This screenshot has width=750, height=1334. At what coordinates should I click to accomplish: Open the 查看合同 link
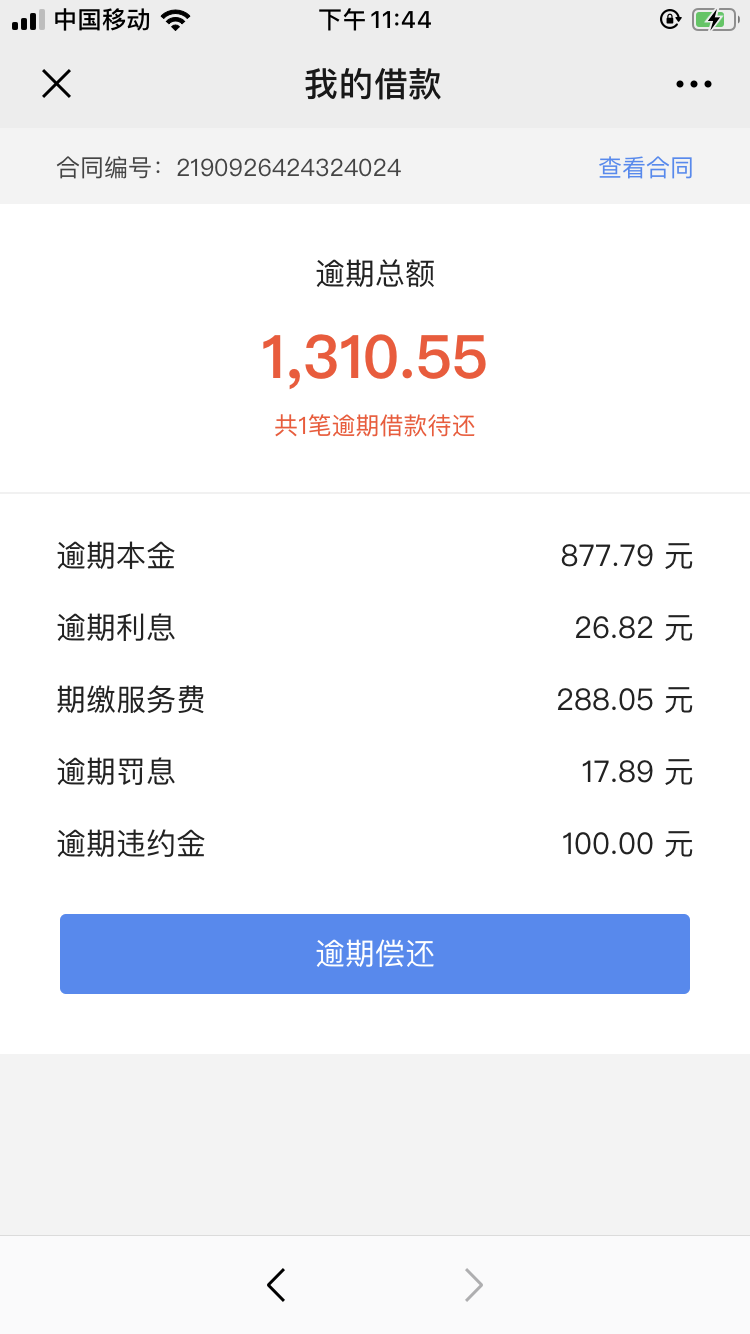click(645, 167)
